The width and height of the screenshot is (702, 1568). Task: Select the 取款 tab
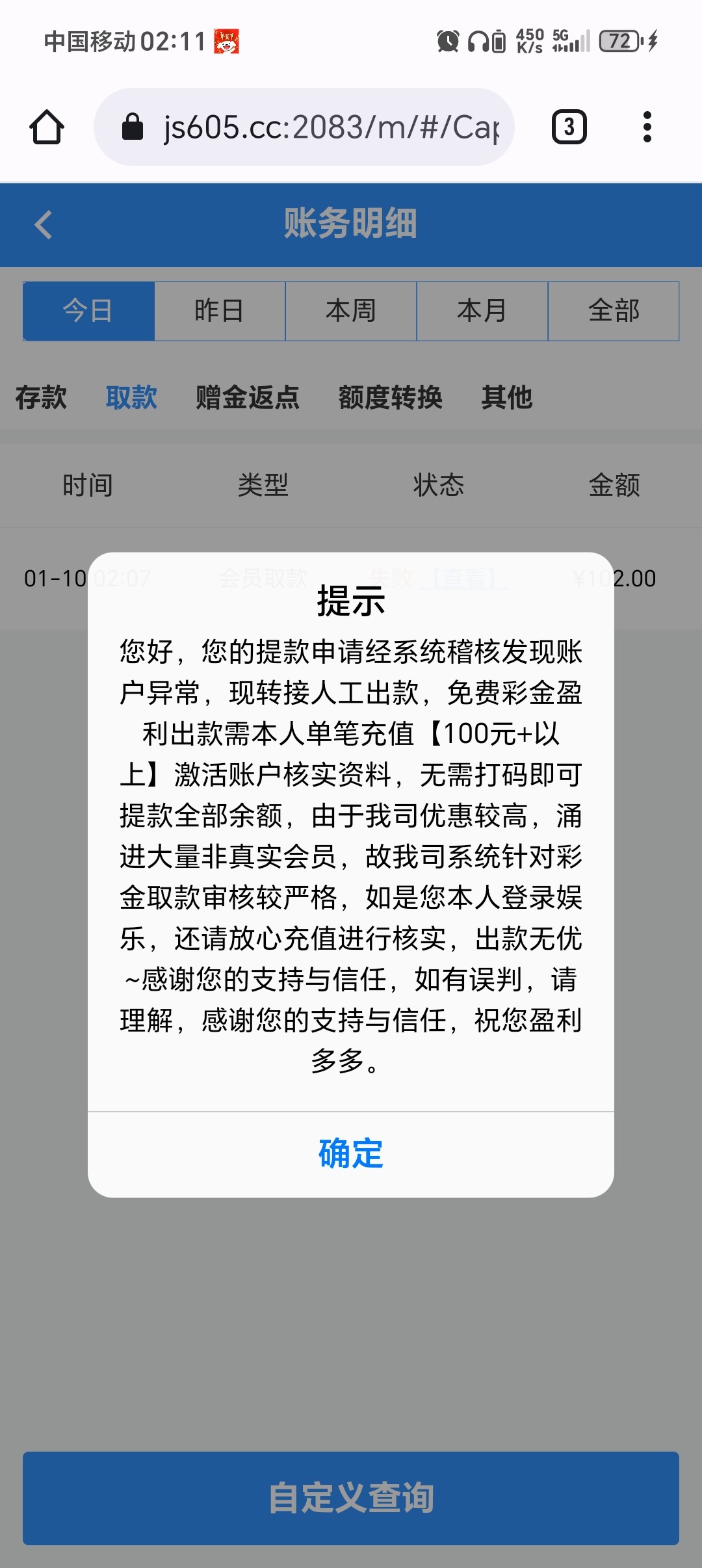pyautogui.click(x=131, y=397)
